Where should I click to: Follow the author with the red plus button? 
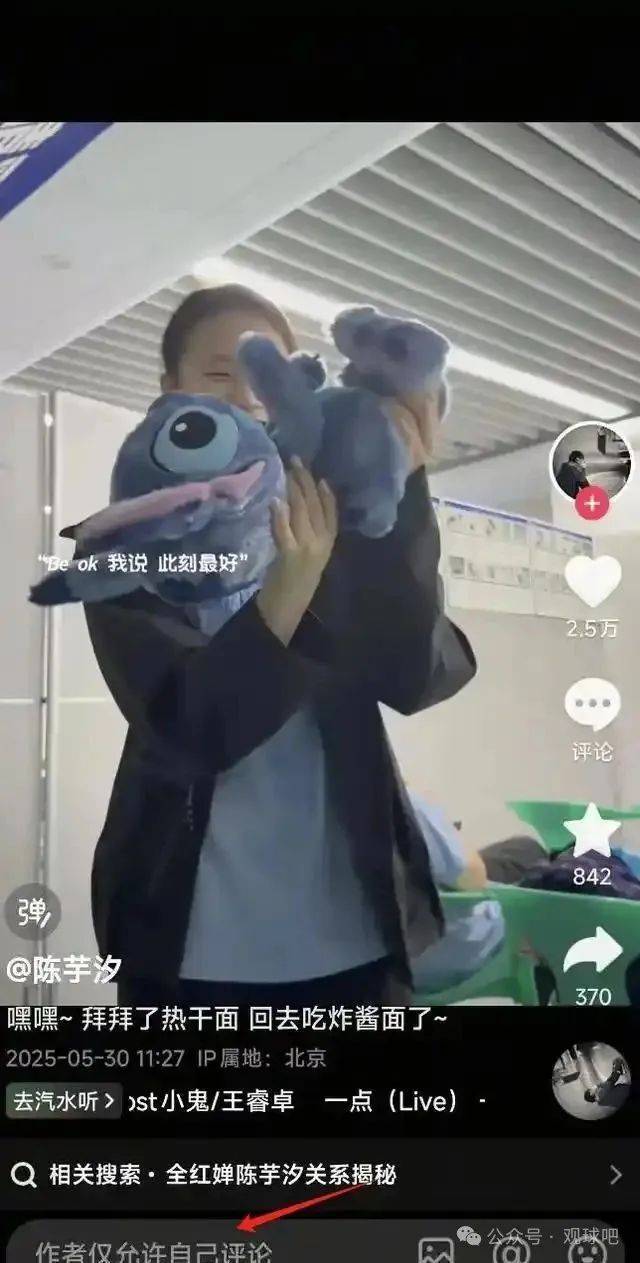[x=592, y=503]
